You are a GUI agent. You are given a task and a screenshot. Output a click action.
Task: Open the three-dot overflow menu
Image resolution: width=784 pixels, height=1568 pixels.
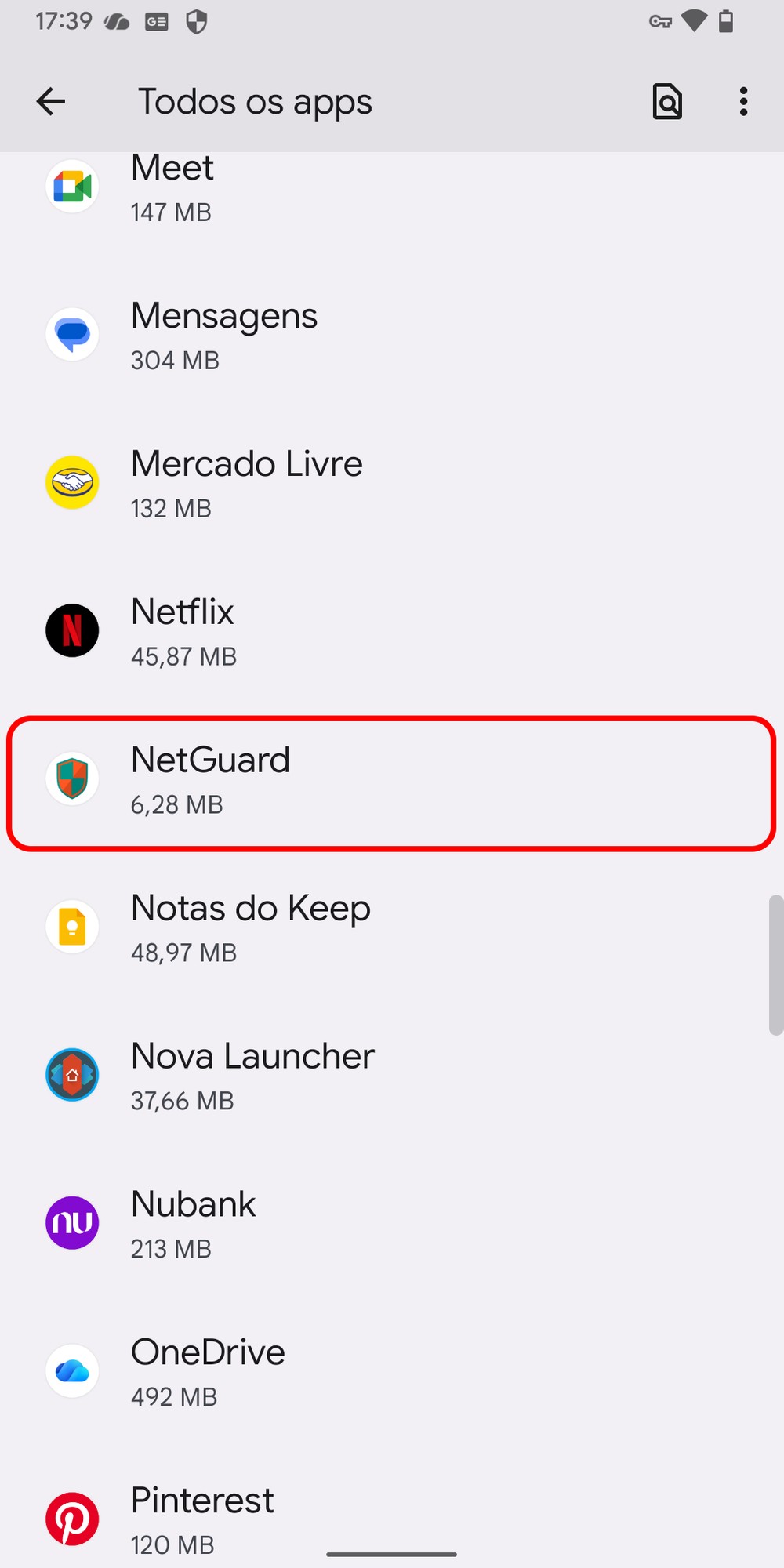click(743, 102)
